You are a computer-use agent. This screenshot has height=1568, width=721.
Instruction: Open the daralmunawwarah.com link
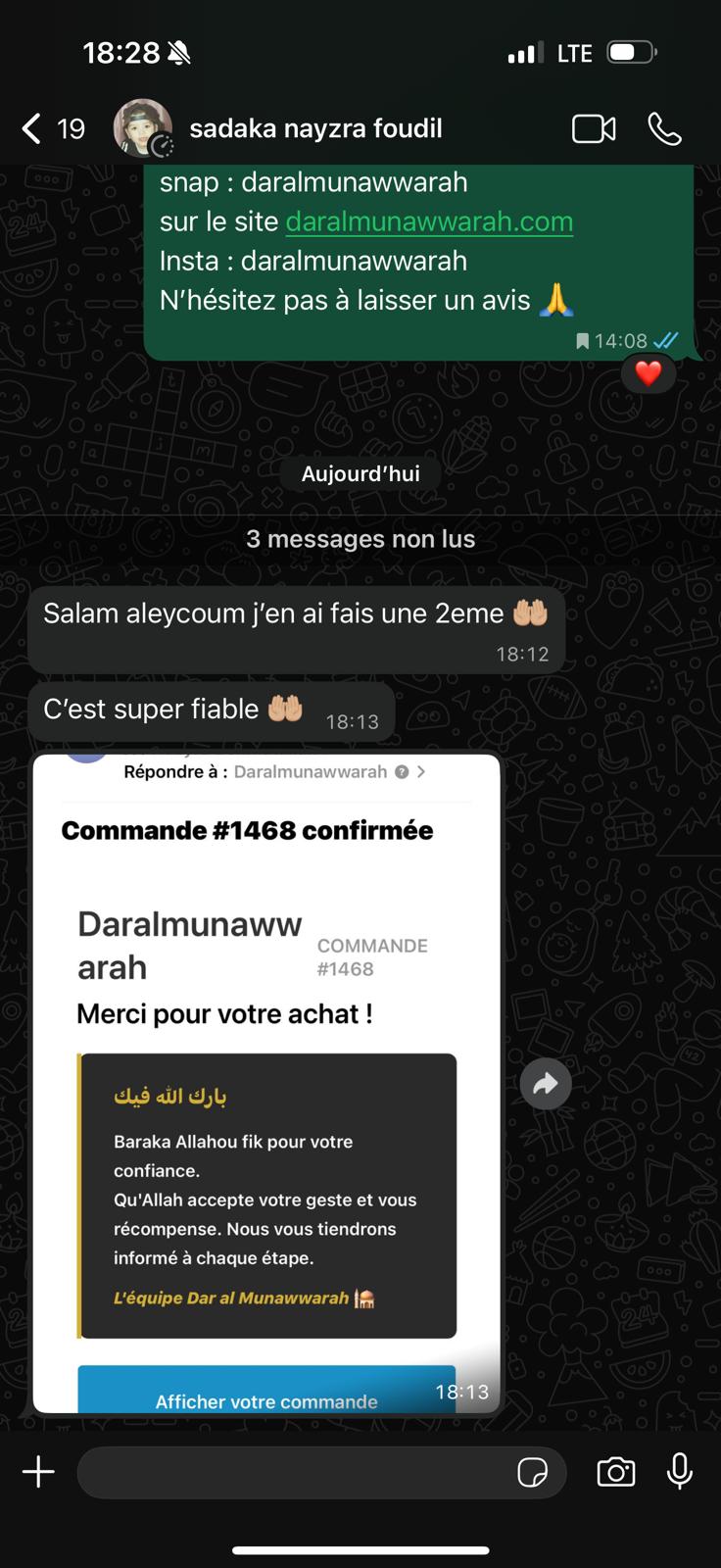(428, 221)
